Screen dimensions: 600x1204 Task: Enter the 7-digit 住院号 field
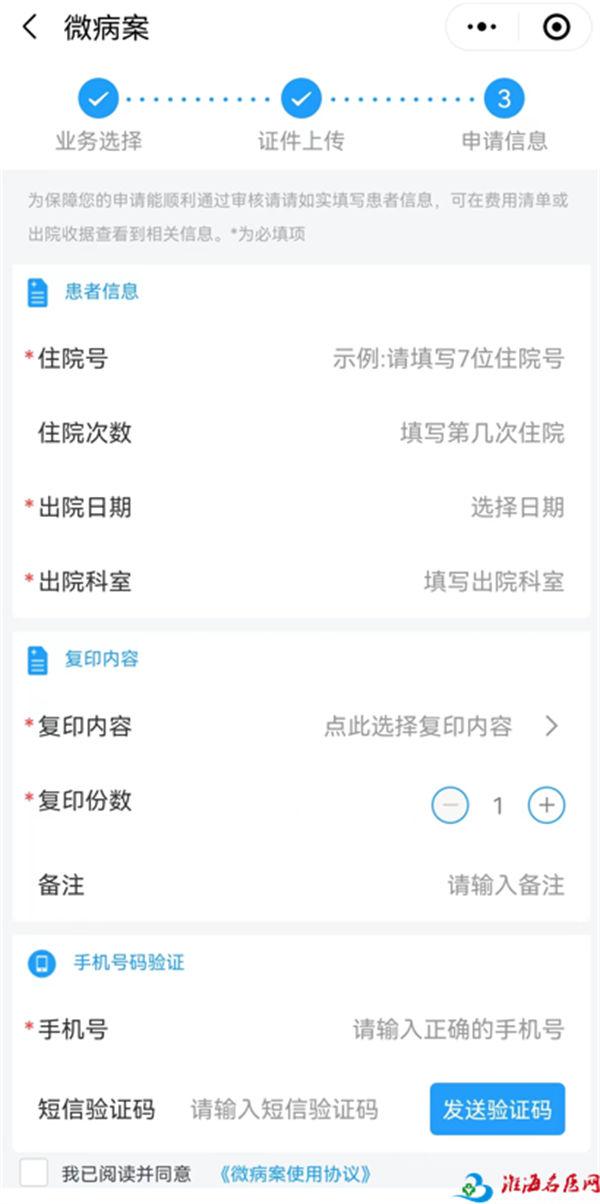(x=448, y=359)
